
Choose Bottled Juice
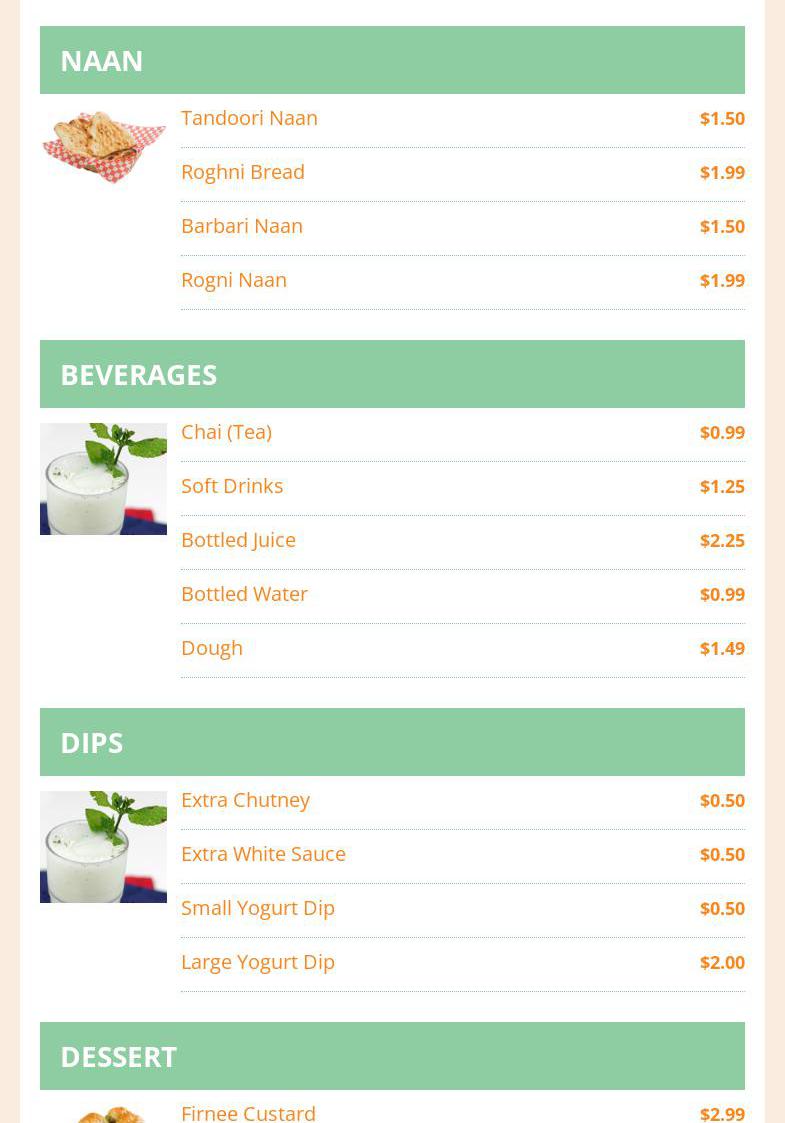[x=238, y=540]
